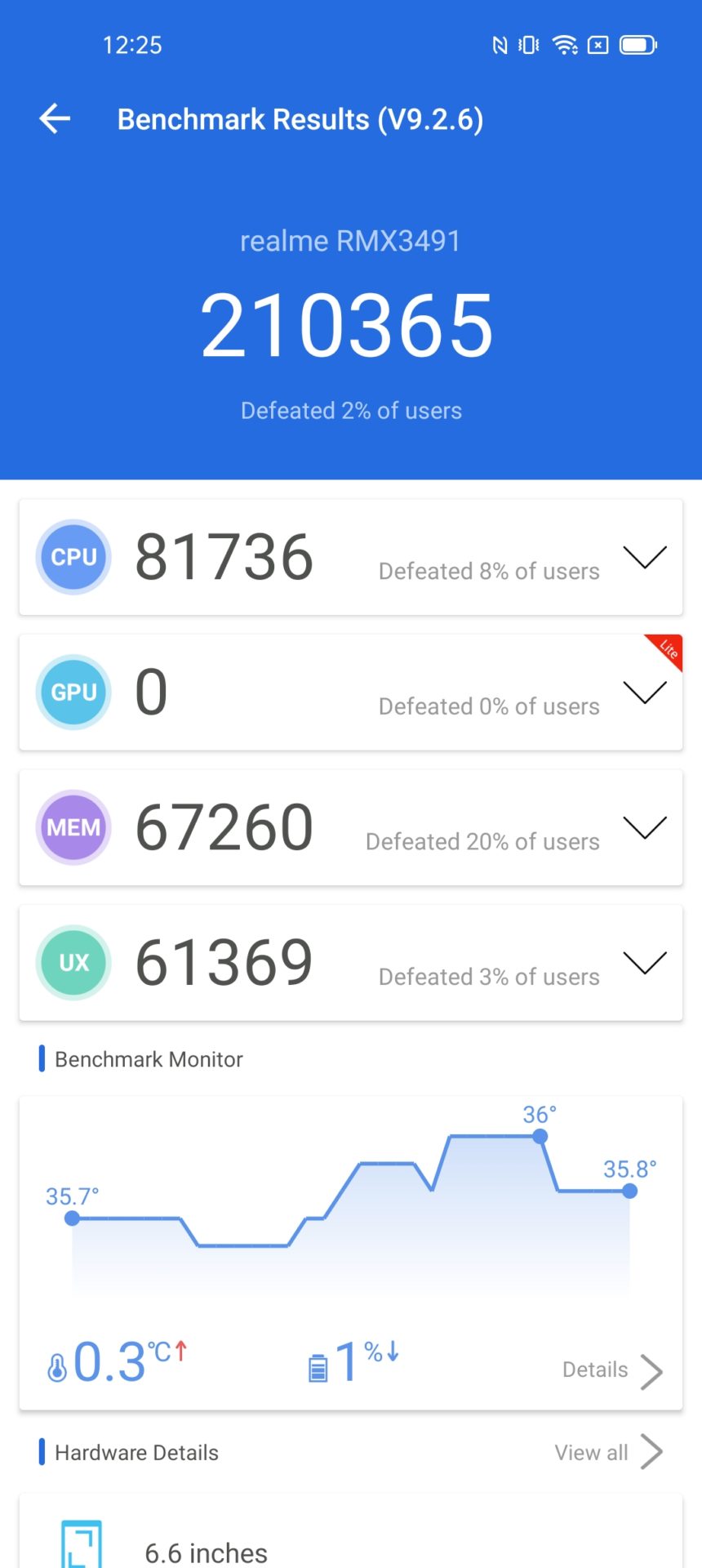This screenshot has width=702, height=1568.
Task: Expand the CPU score details
Action: tap(644, 557)
